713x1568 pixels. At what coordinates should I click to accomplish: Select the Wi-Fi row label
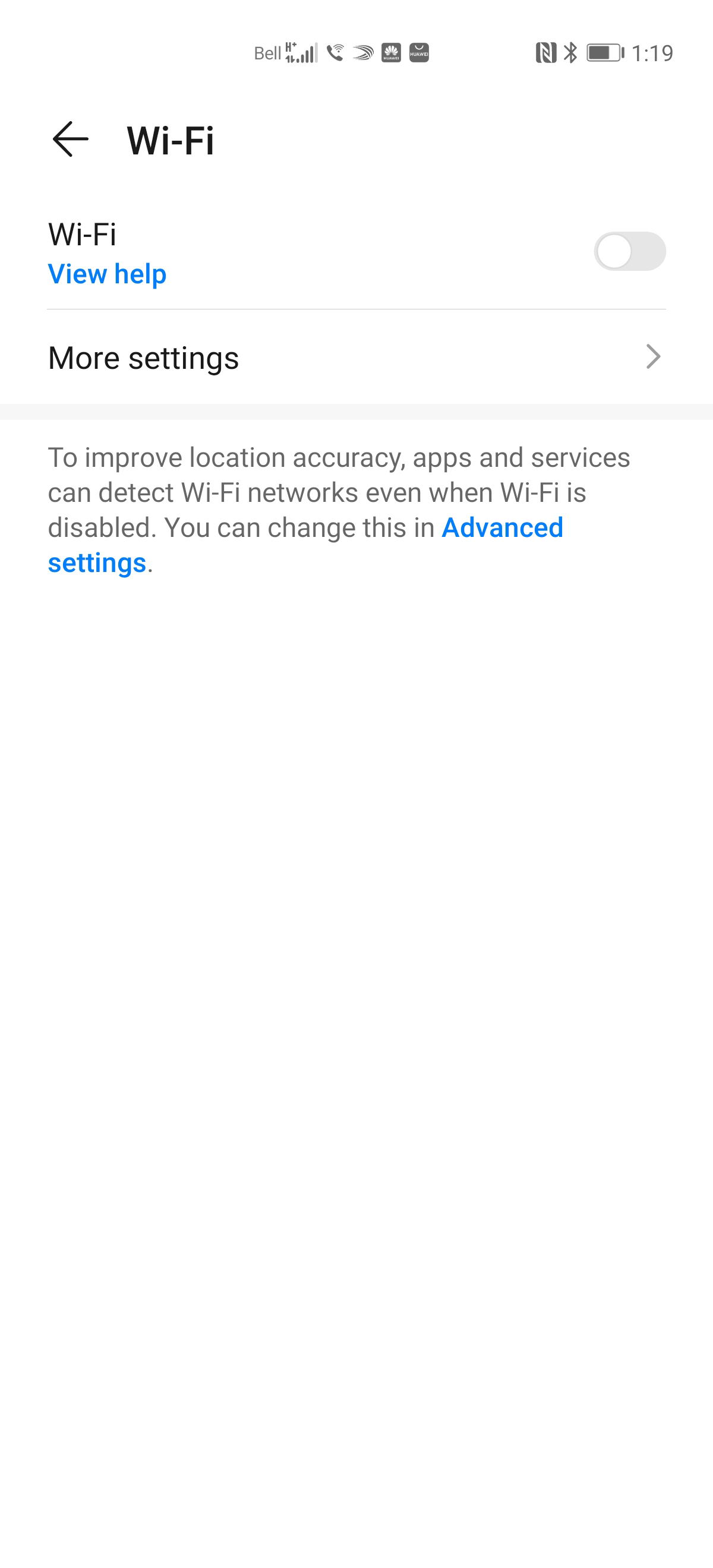point(82,236)
